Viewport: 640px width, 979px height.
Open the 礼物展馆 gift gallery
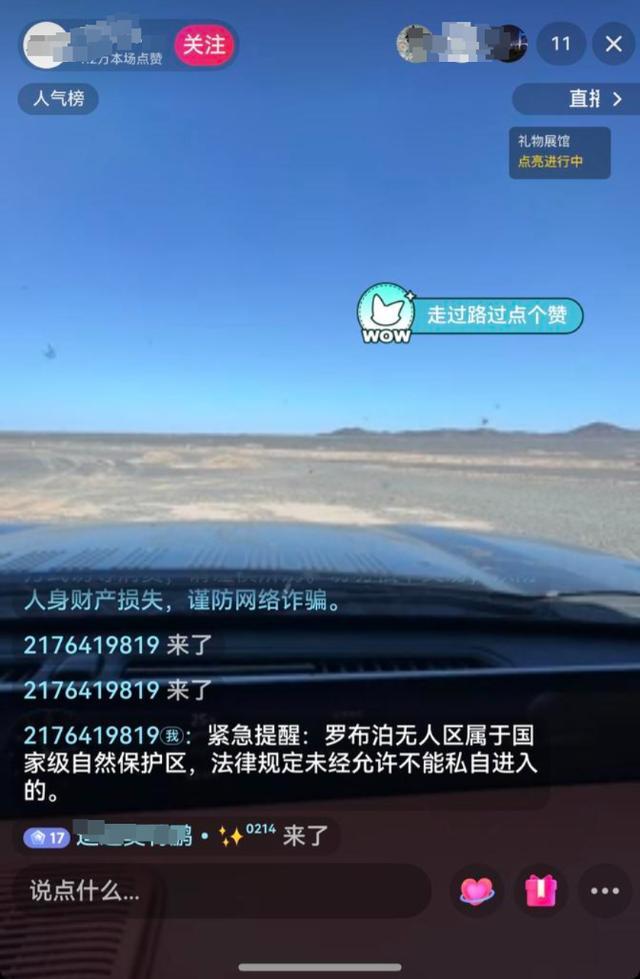click(559, 152)
